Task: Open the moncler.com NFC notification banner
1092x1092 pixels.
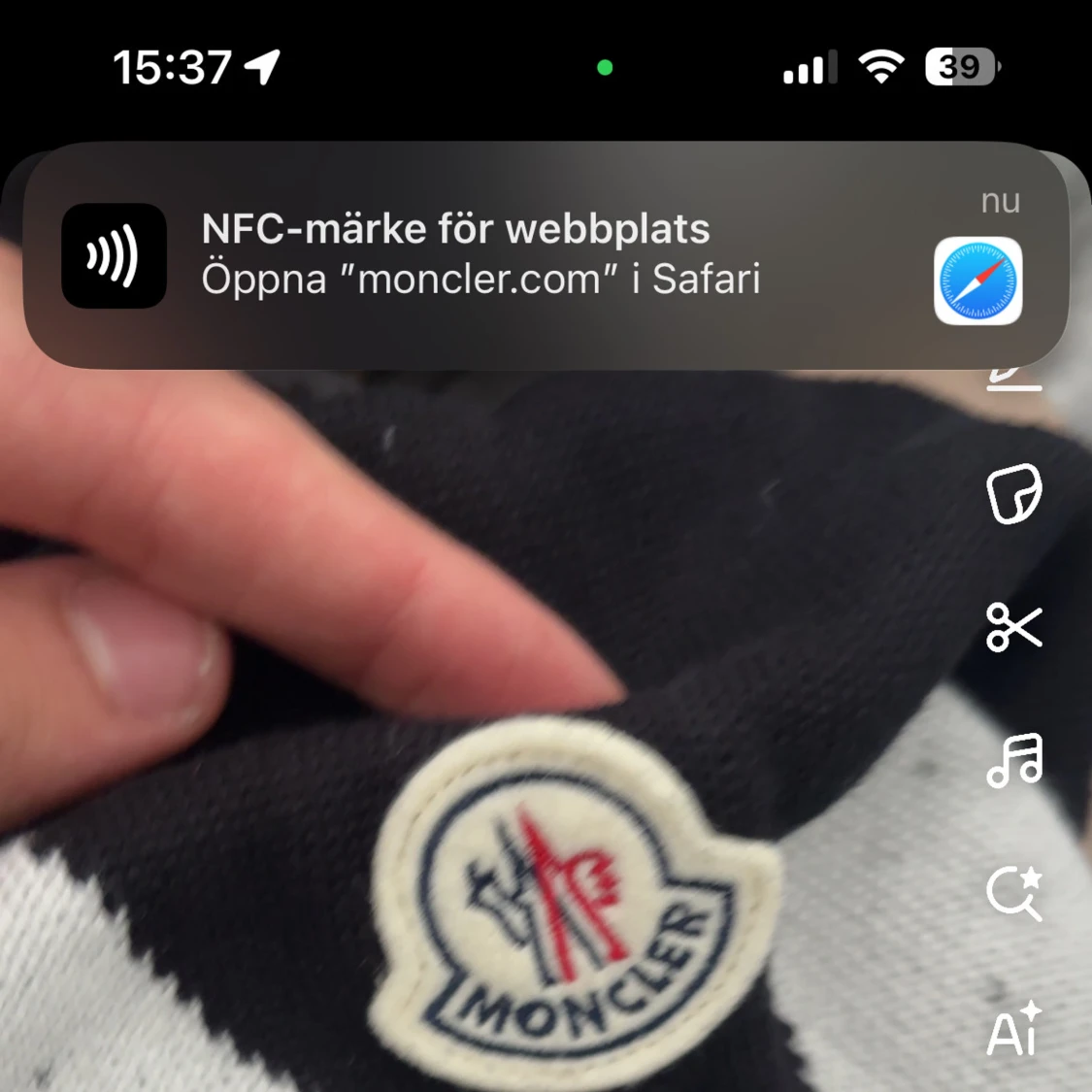Action: [x=546, y=255]
